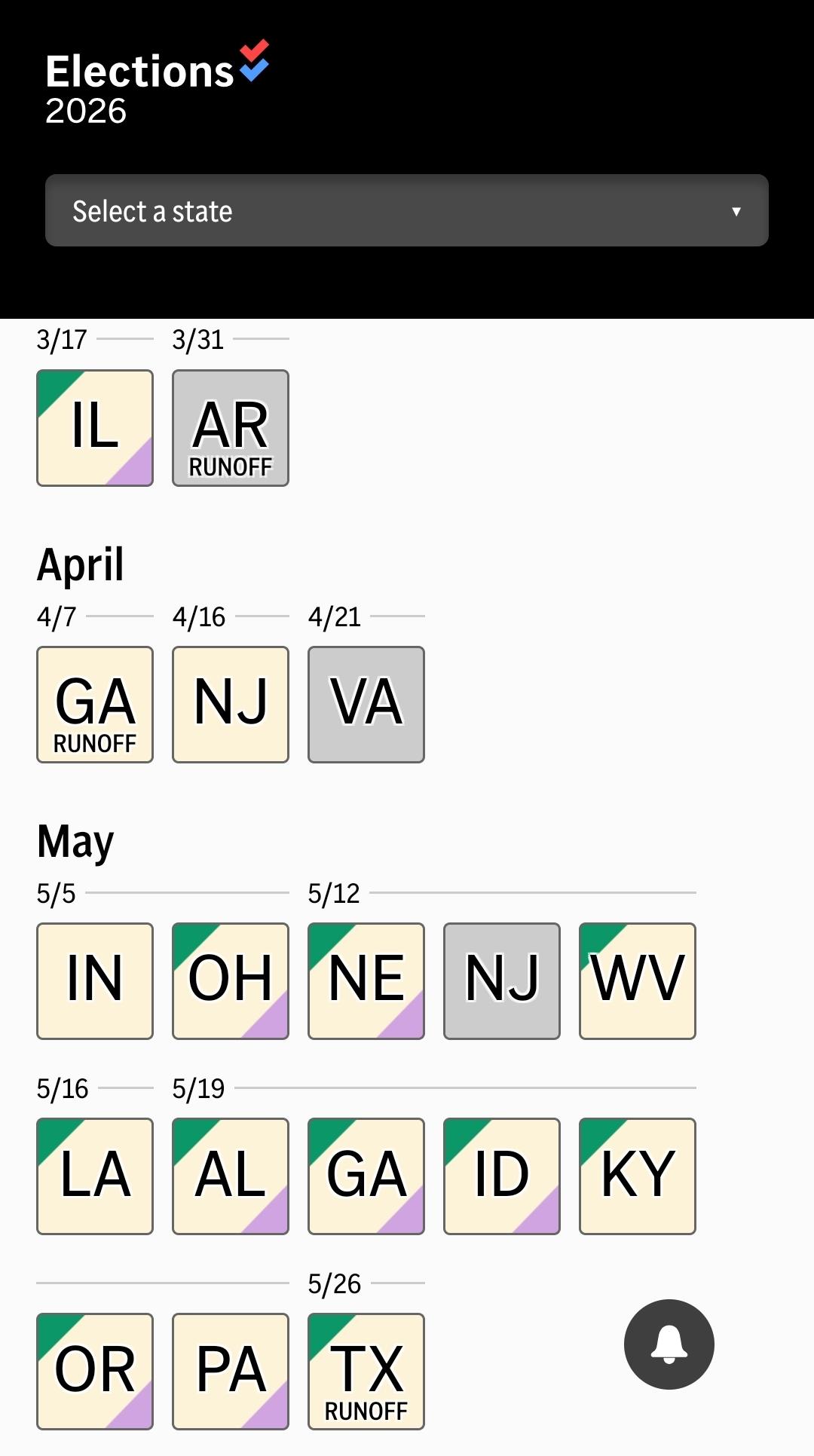Open the OH election tile
814x1456 pixels.
(x=231, y=981)
